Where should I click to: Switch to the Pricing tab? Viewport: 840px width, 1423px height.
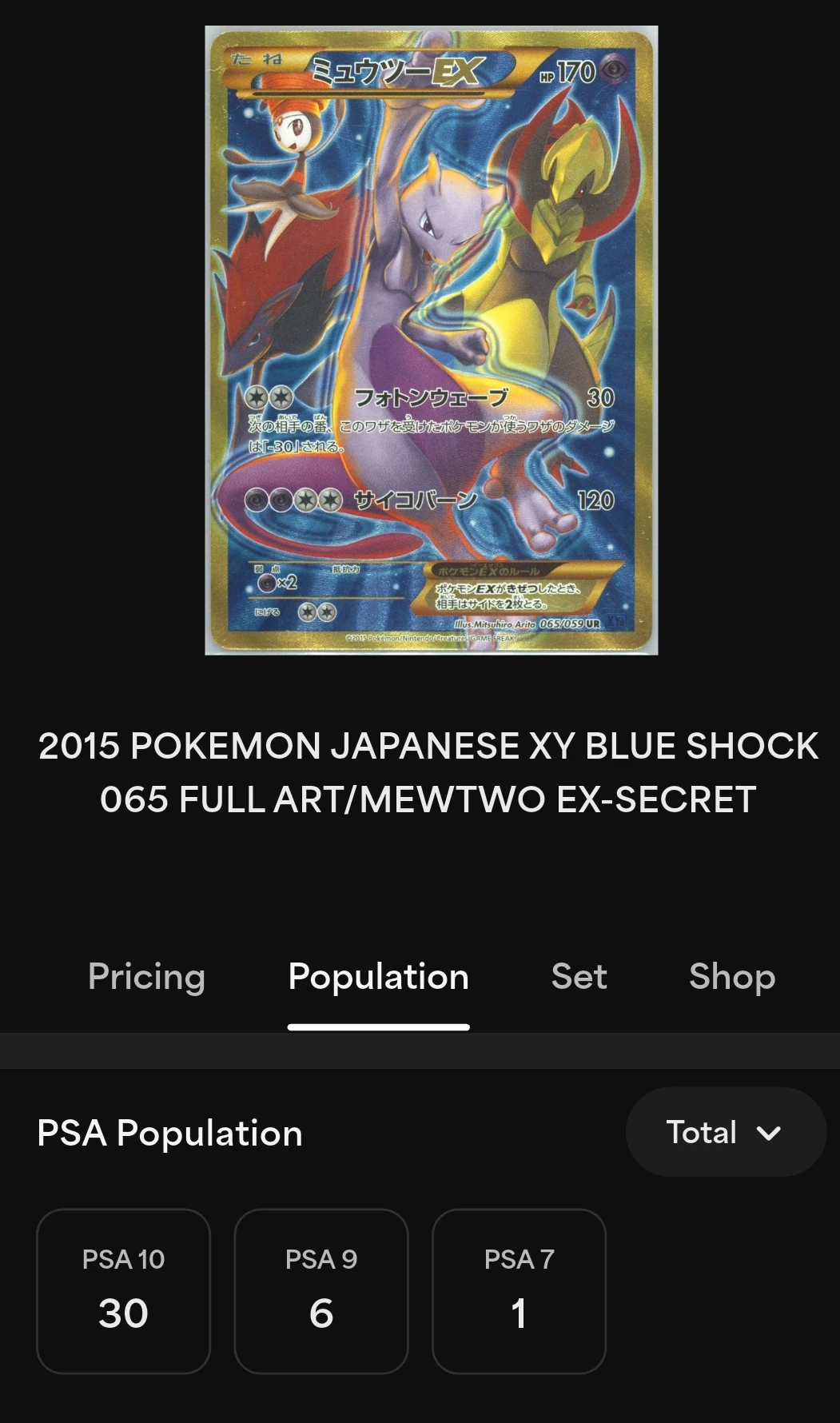146,976
